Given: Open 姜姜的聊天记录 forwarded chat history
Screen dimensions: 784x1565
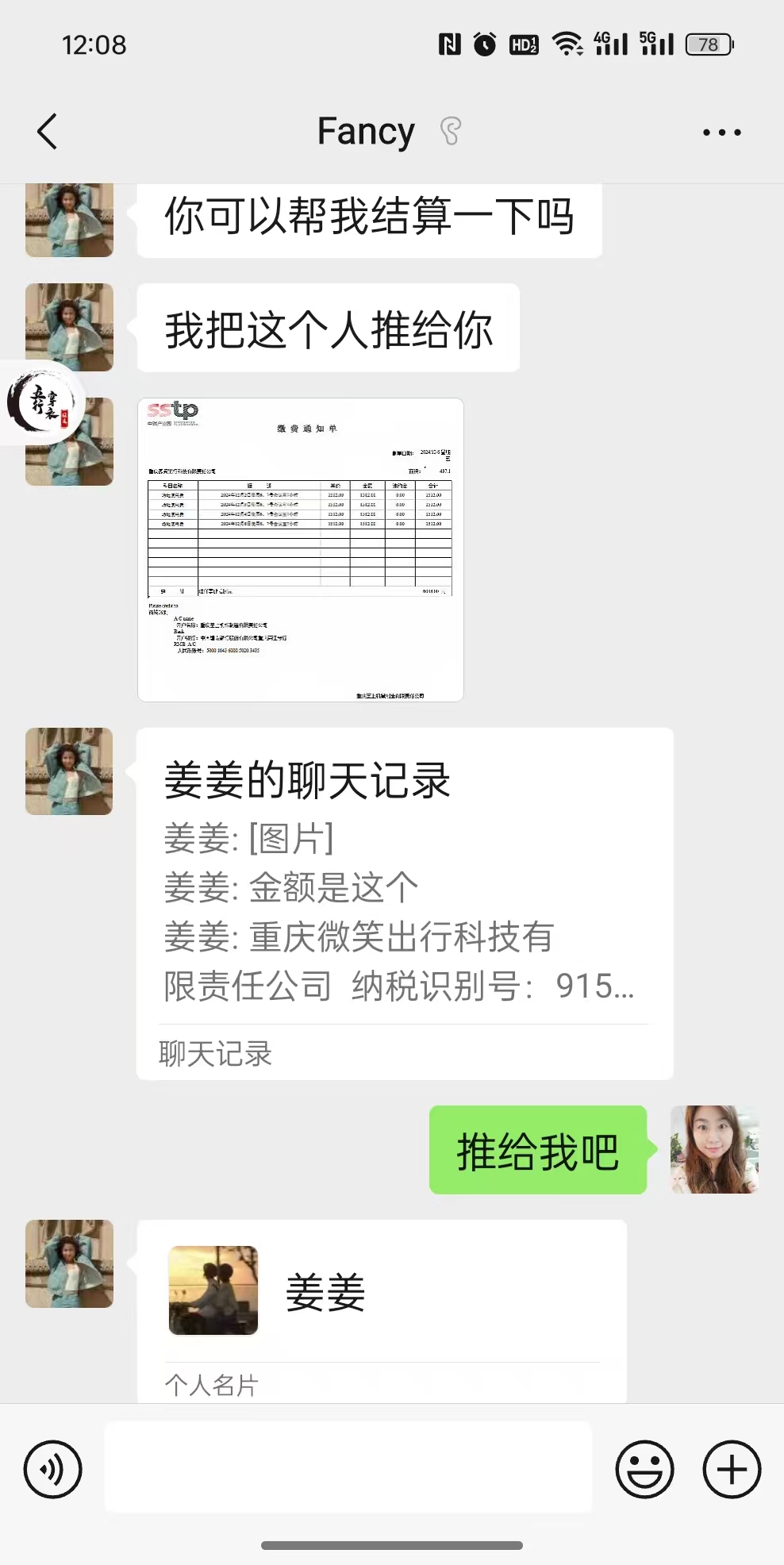Looking at the screenshot, I should click(405, 902).
